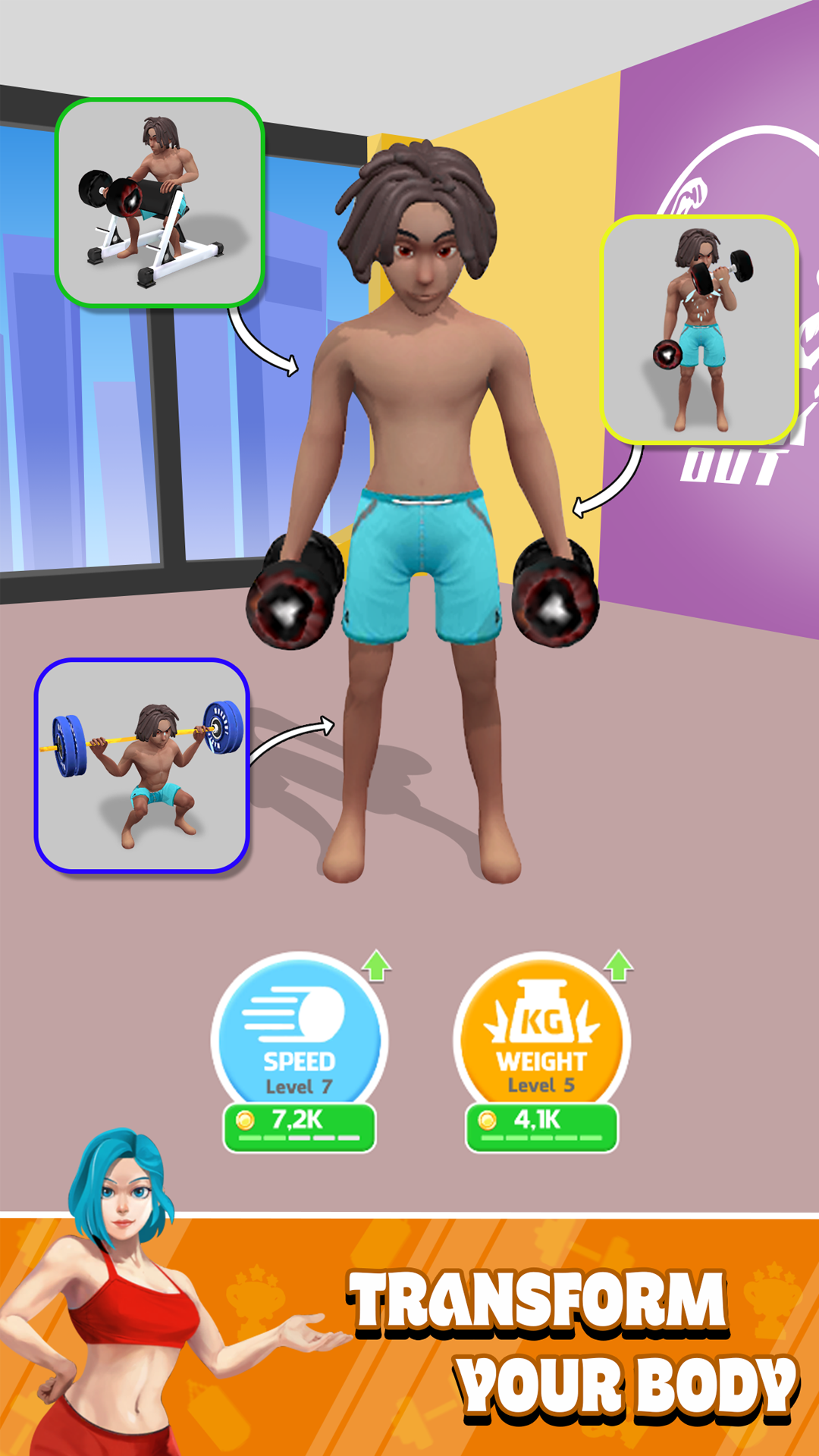819x1456 pixels.
Task: Tap the Level 7 label under SPEED
Action: tap(301, 1084)
